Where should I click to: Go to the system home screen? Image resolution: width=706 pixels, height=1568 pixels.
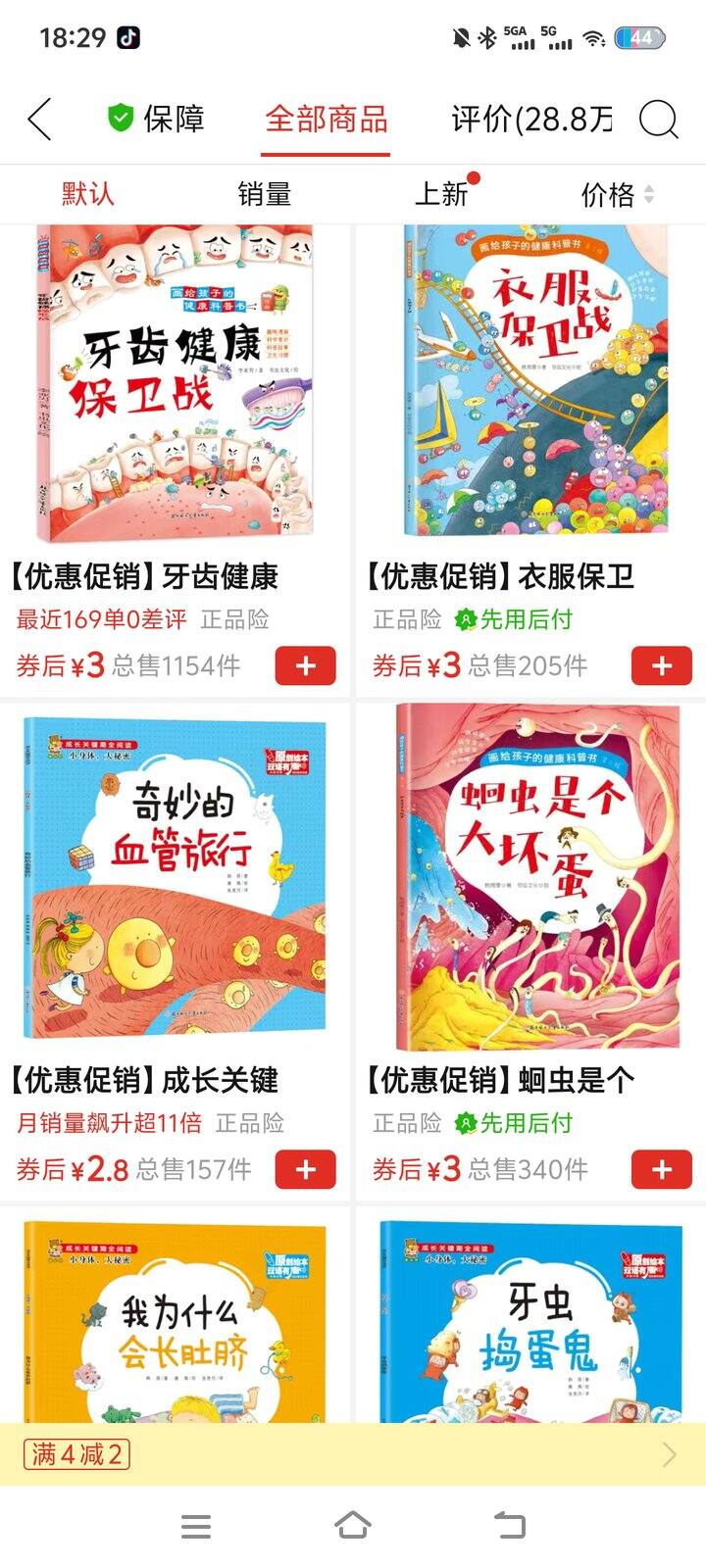[x=353, y=1525]
